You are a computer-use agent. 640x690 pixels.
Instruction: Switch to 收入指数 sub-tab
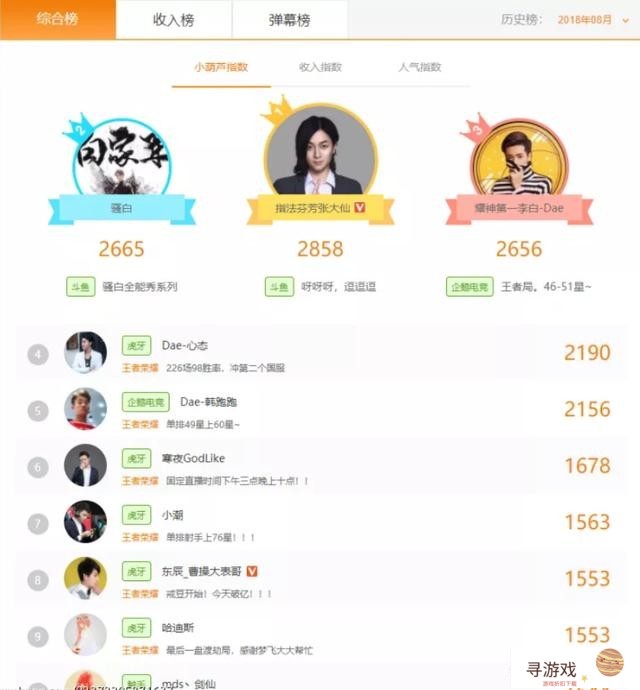pyautogui.click(x=320, y=67)
